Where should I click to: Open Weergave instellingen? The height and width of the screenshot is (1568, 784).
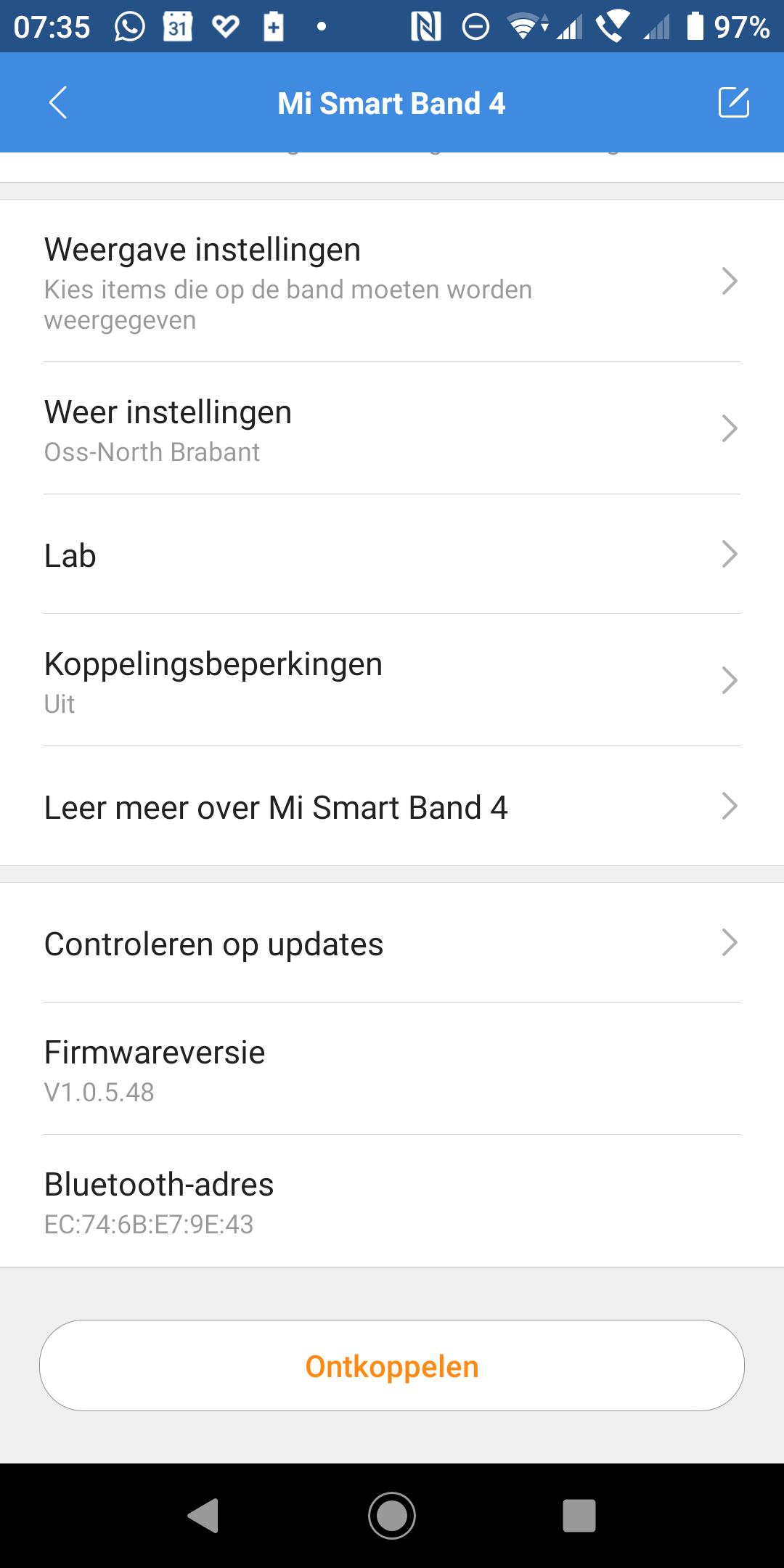392,282
